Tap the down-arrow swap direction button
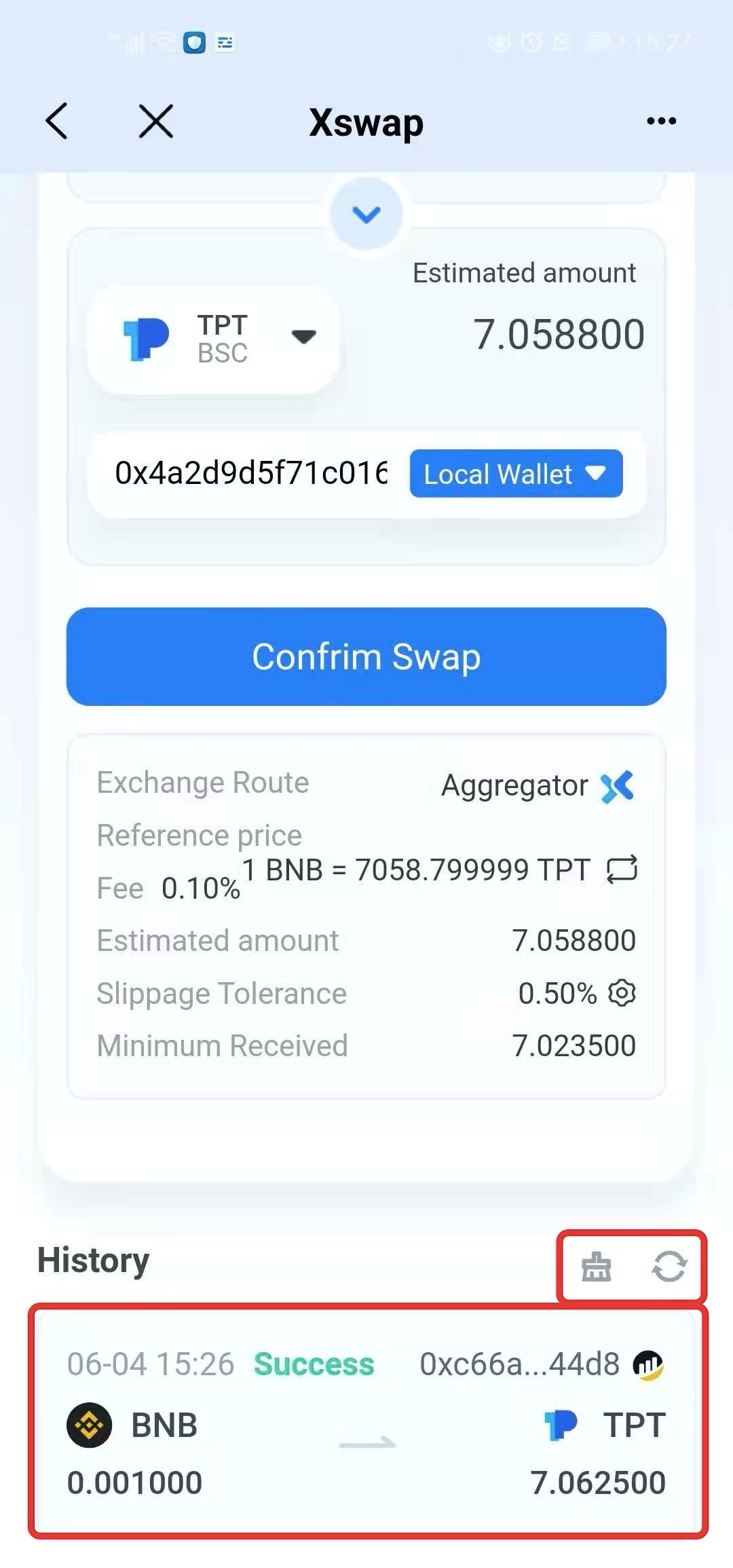The height and width of the screenshot is (1568, 733). pos(366,214)
